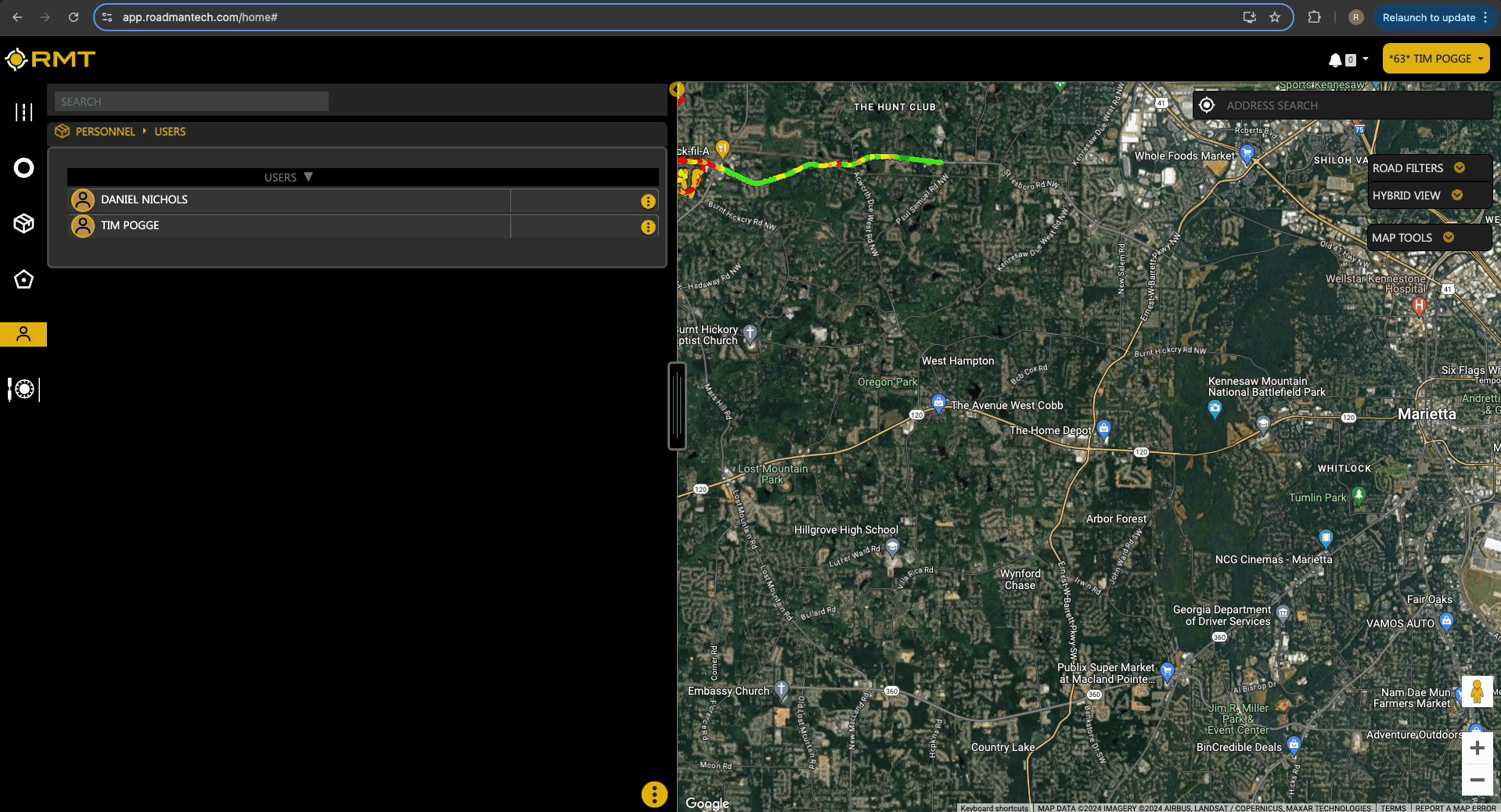The width and height of the screenshot is (1501, 812).
Task: Go to PERSONNEL breadcrumb
Action: click(x=105, y=131)
